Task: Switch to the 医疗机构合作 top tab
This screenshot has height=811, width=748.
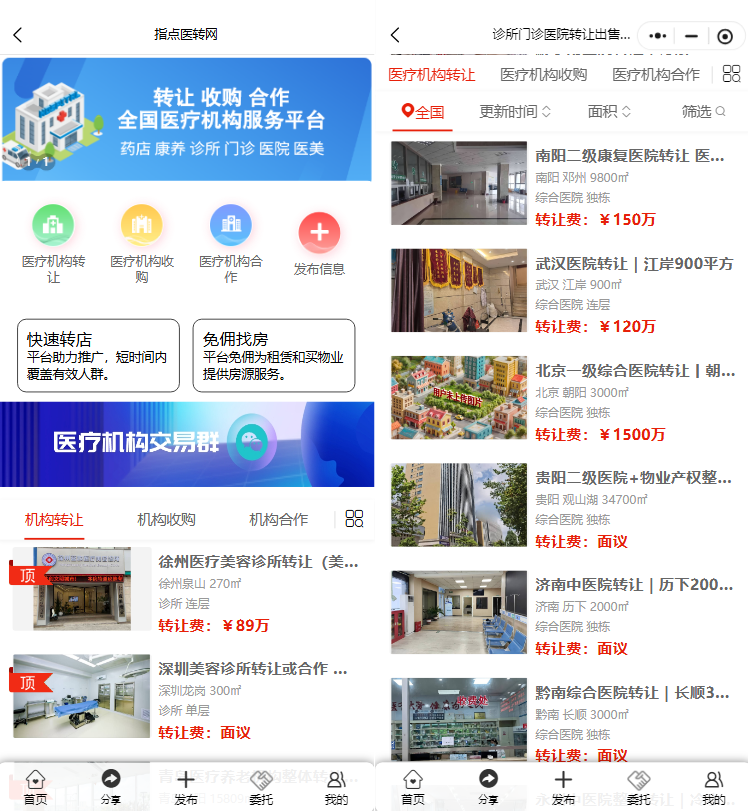Action: (x=656, y=75)
